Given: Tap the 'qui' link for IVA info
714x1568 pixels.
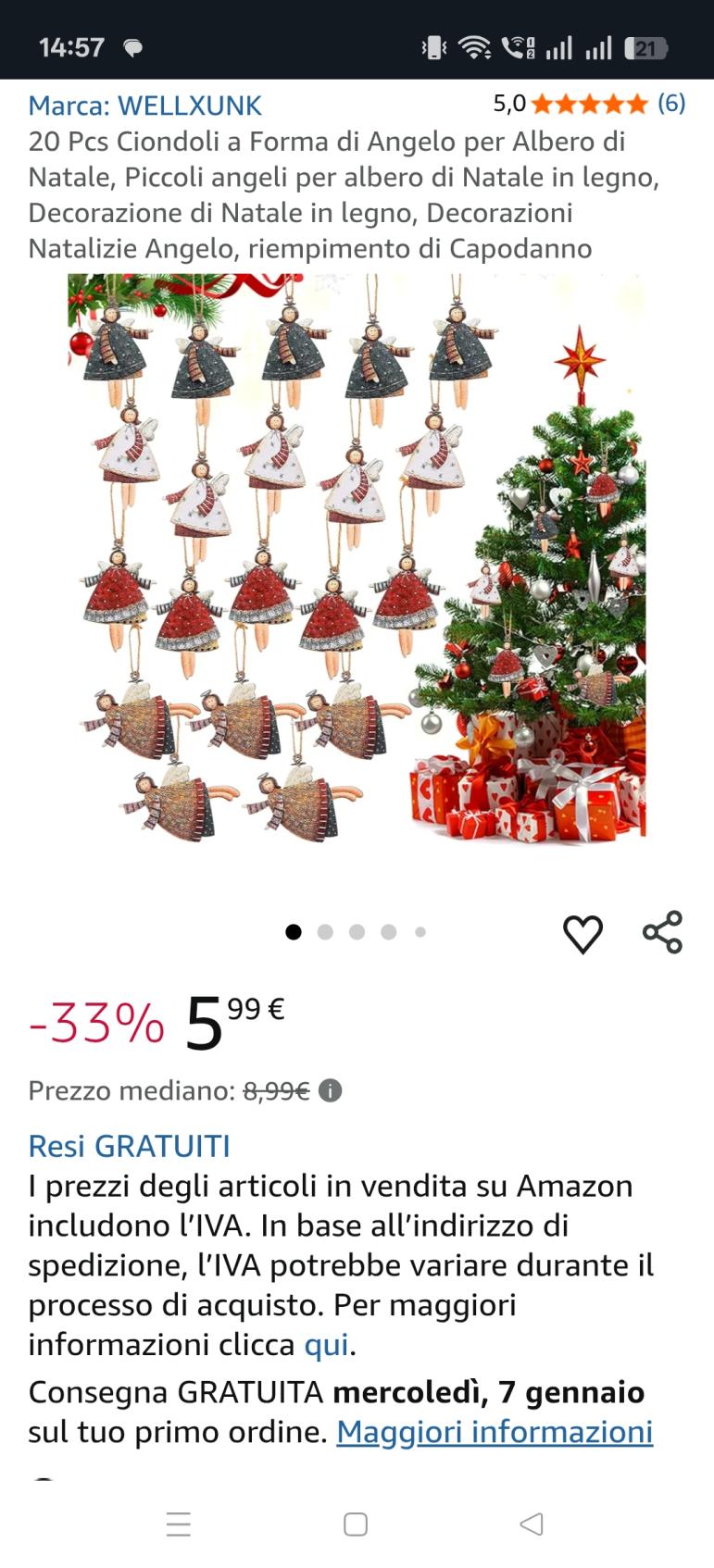Looking at the screenshot, I should pyautogui.click(x=327, y=1345).
